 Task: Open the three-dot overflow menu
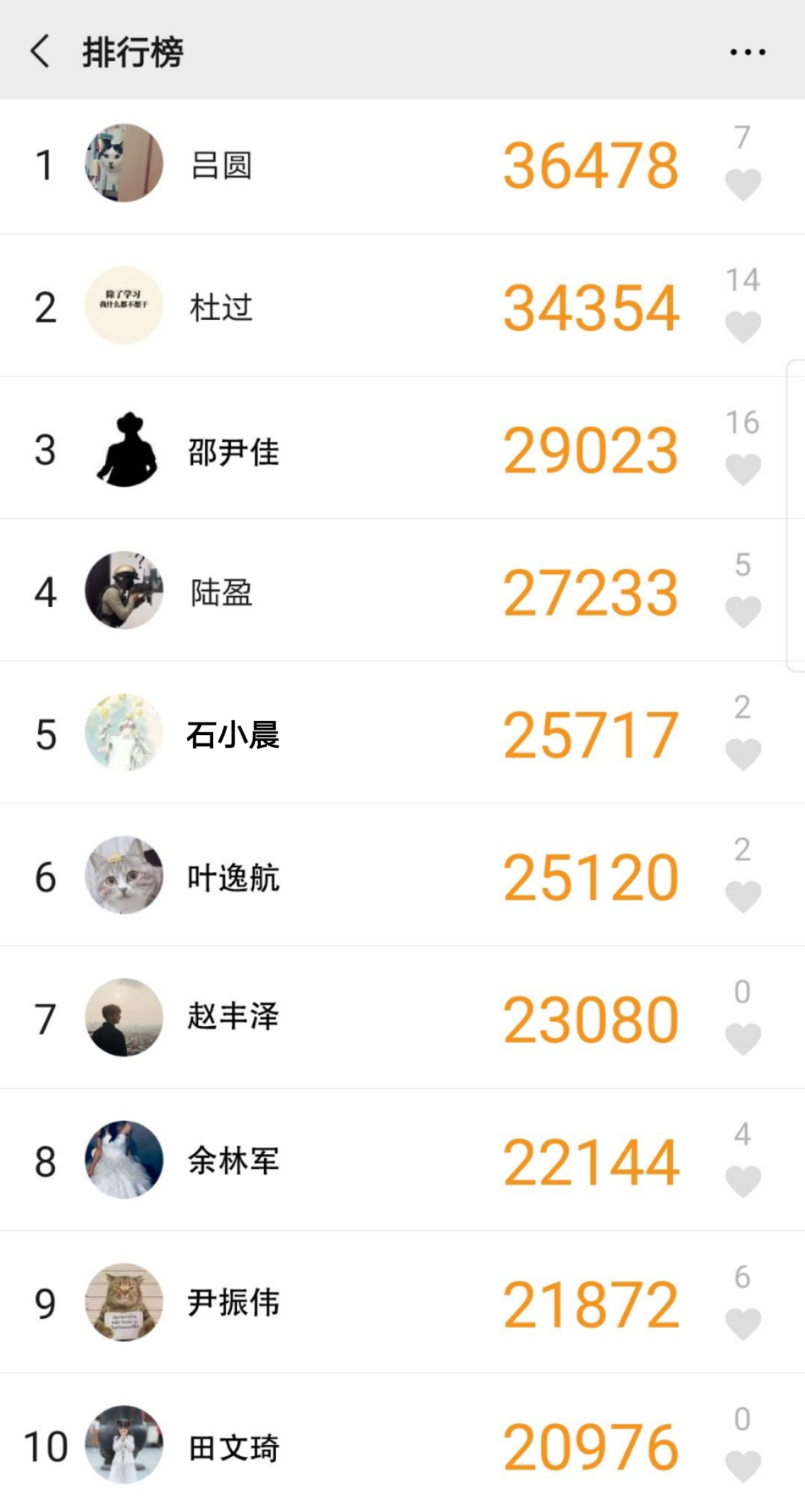(747, 51)
